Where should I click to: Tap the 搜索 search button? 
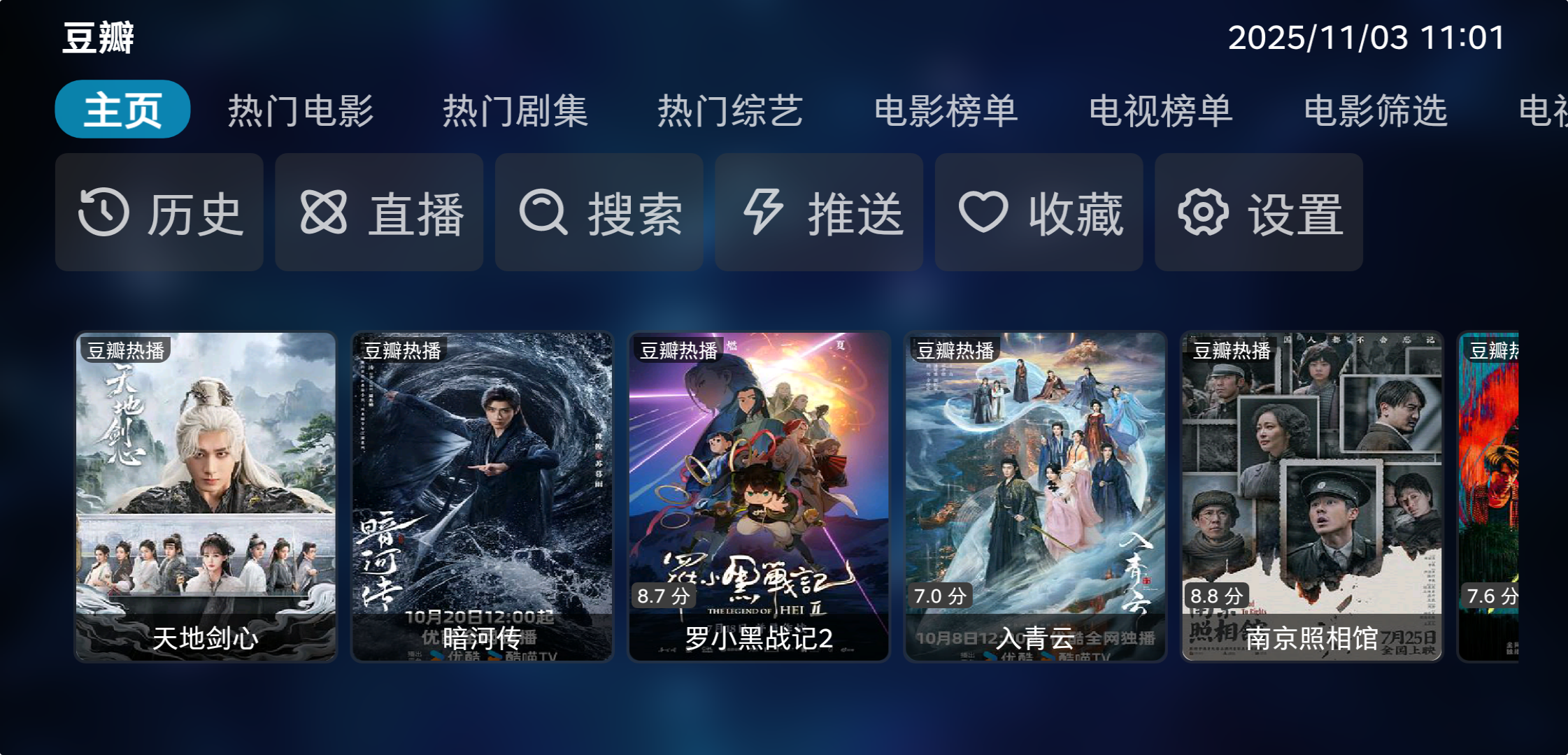click(599, 213)
